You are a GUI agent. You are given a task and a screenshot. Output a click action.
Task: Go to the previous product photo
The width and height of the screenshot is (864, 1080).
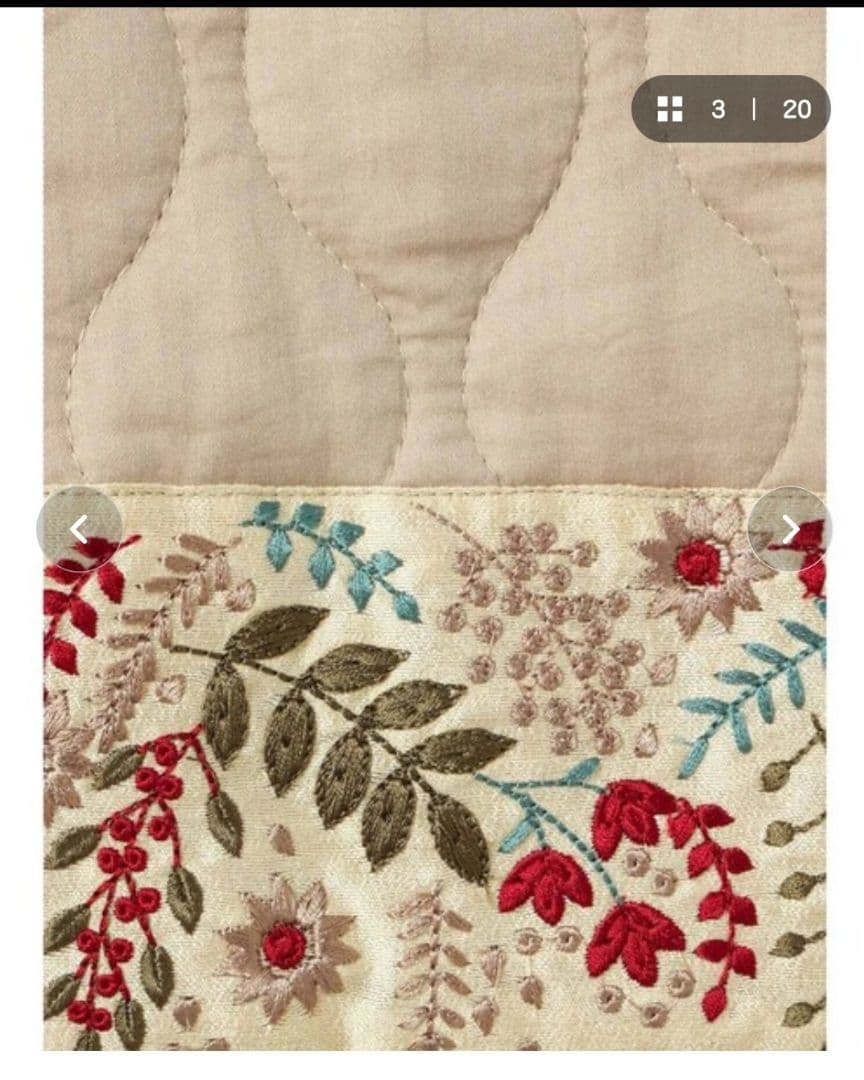[x=79, y=529]
